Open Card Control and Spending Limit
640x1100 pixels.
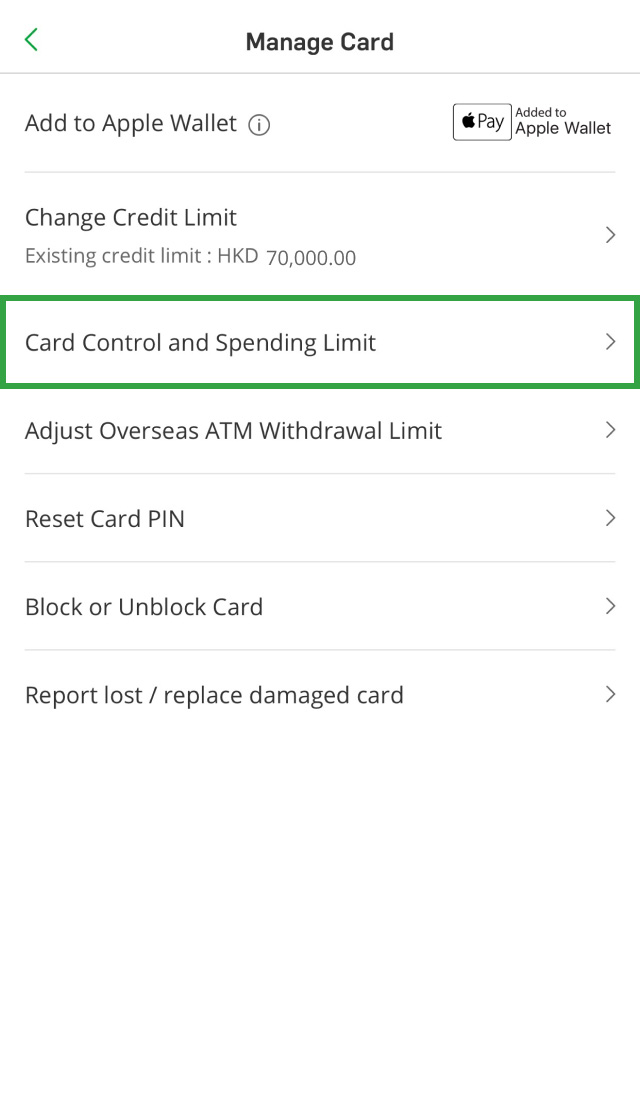pyautogui.click(x=320, y=342)
